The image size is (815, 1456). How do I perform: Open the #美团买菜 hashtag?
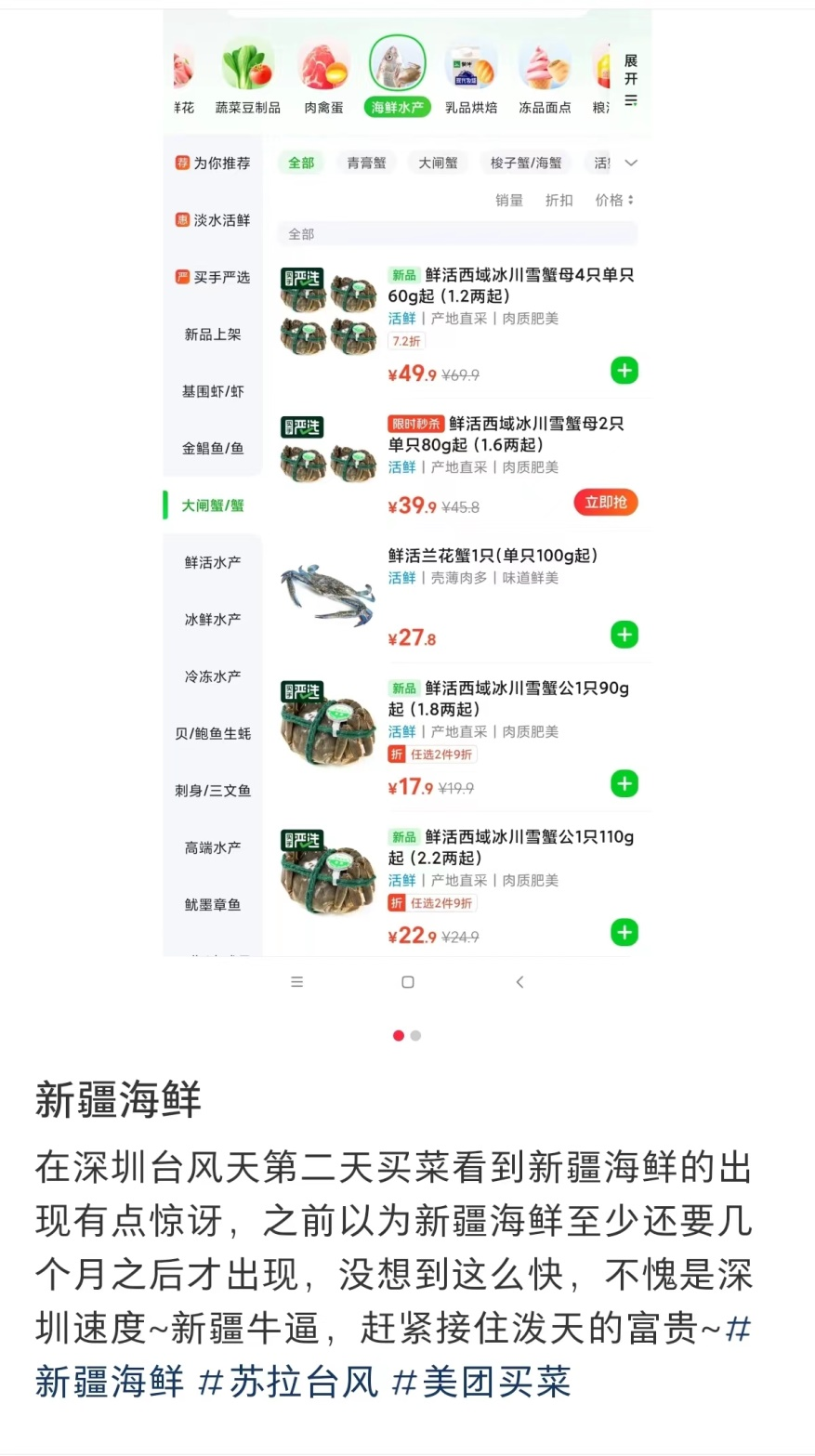(481, 1382)
